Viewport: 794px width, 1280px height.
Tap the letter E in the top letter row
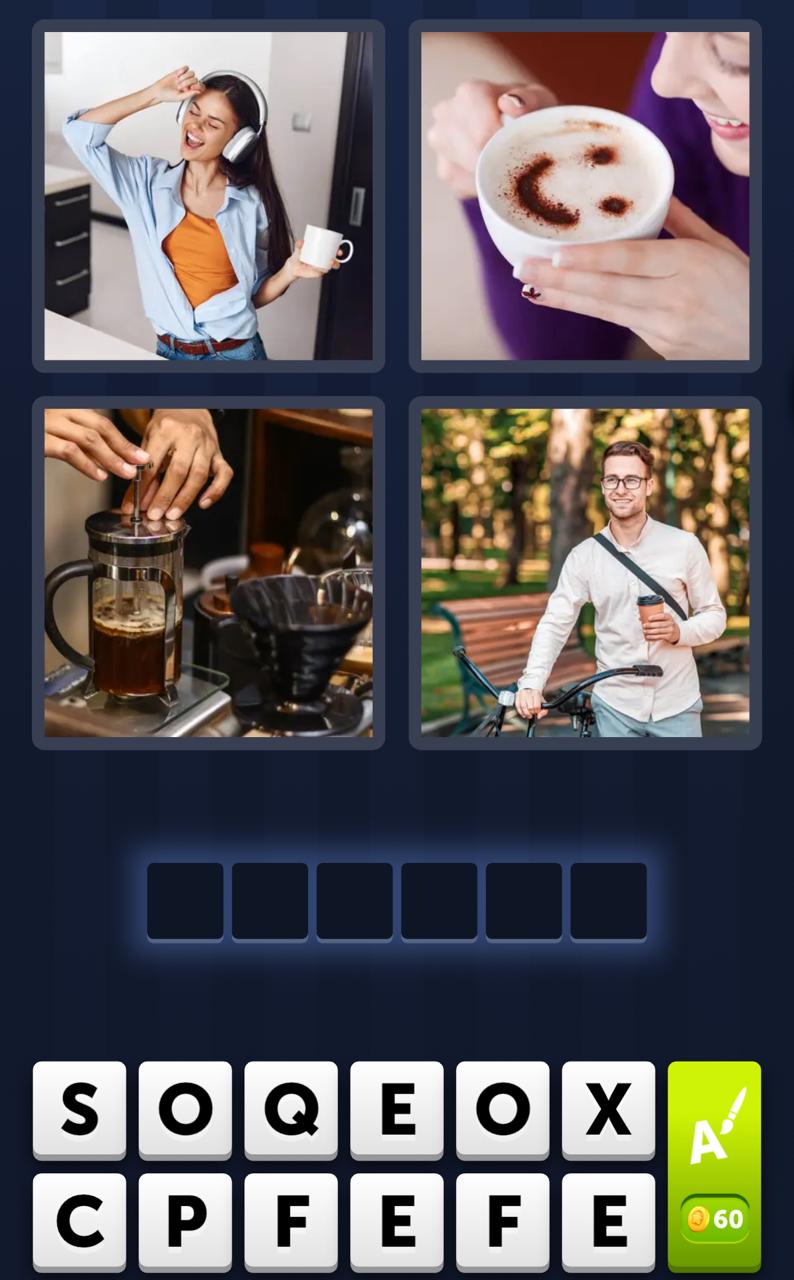(396, 1109)
